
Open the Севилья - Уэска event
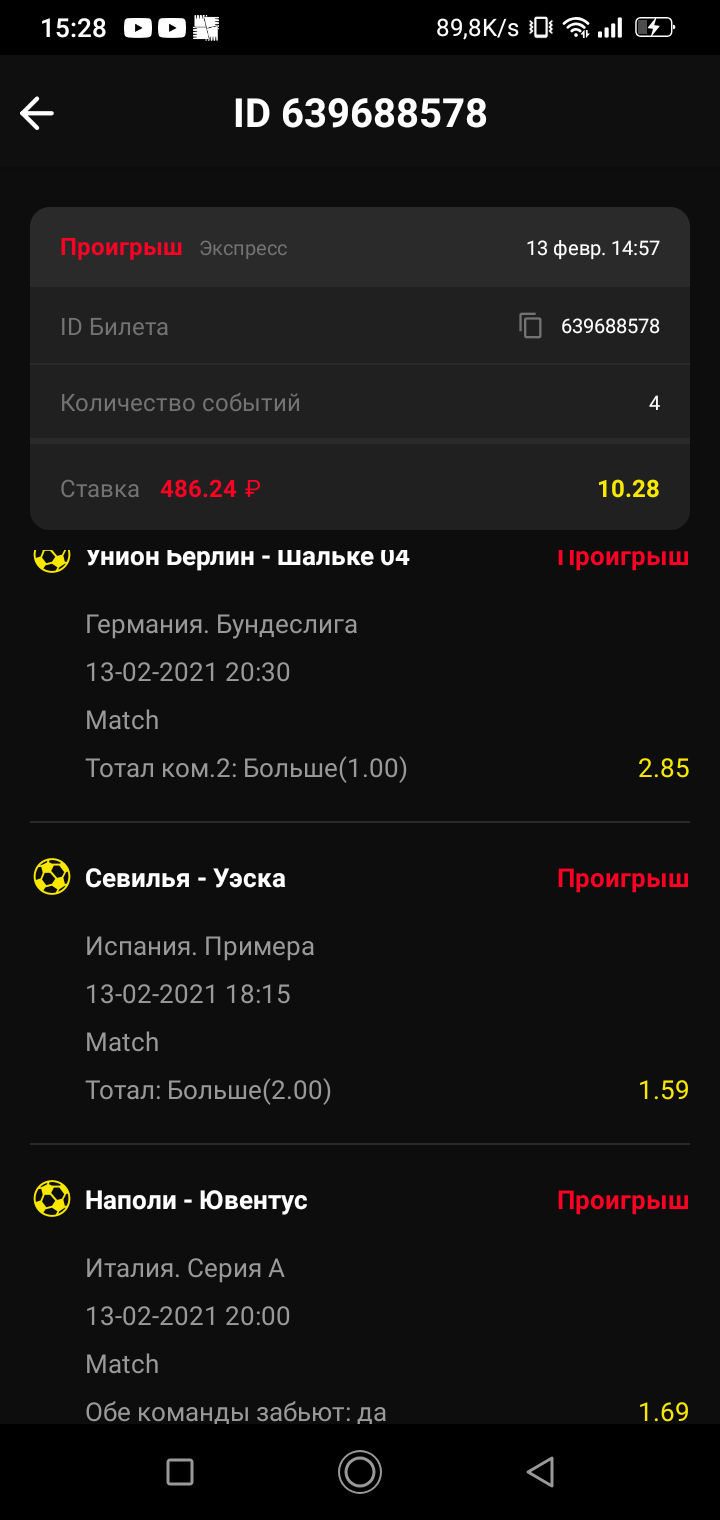185,878
